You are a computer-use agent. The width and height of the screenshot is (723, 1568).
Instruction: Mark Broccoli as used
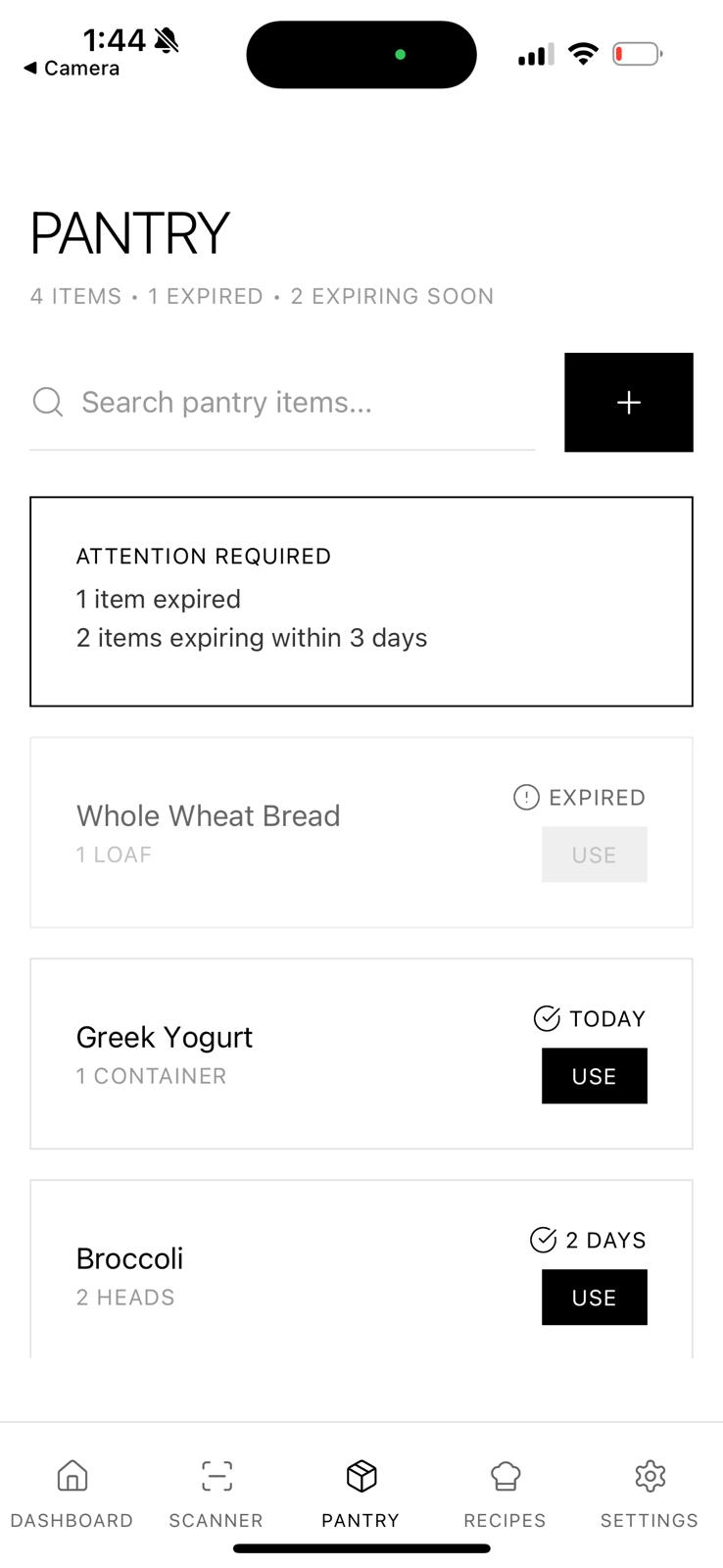[x=594, y=1298]
